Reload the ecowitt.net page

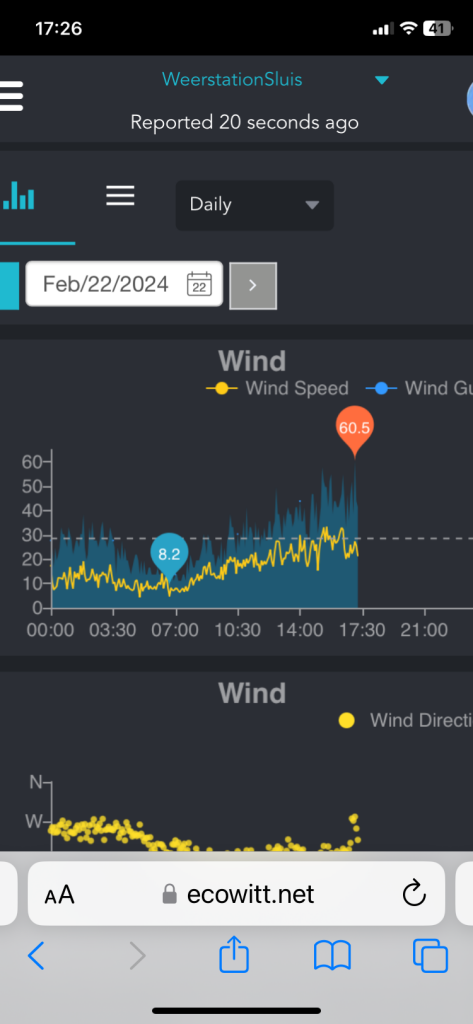[x=414, y=894]
